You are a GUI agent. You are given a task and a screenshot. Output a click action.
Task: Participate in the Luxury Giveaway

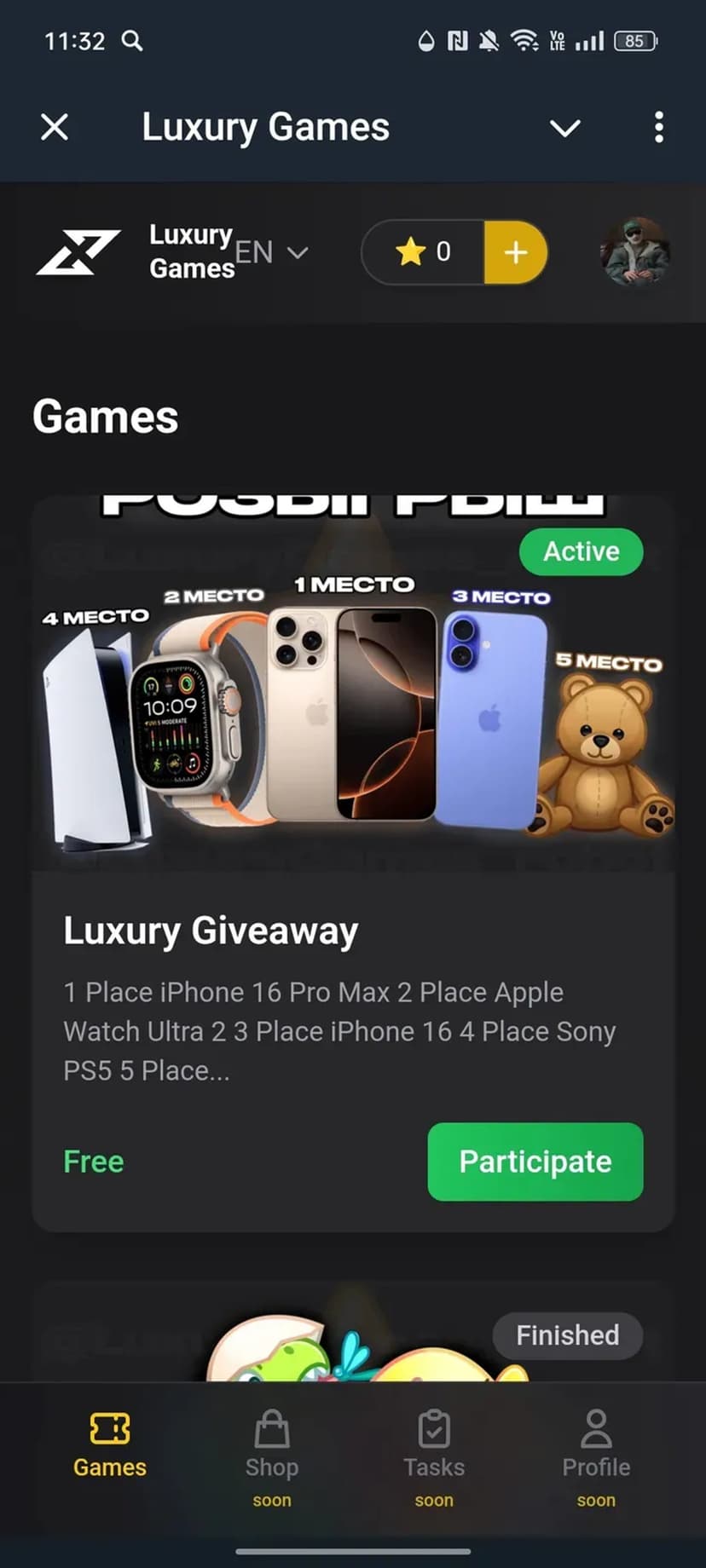(535, 1161)
